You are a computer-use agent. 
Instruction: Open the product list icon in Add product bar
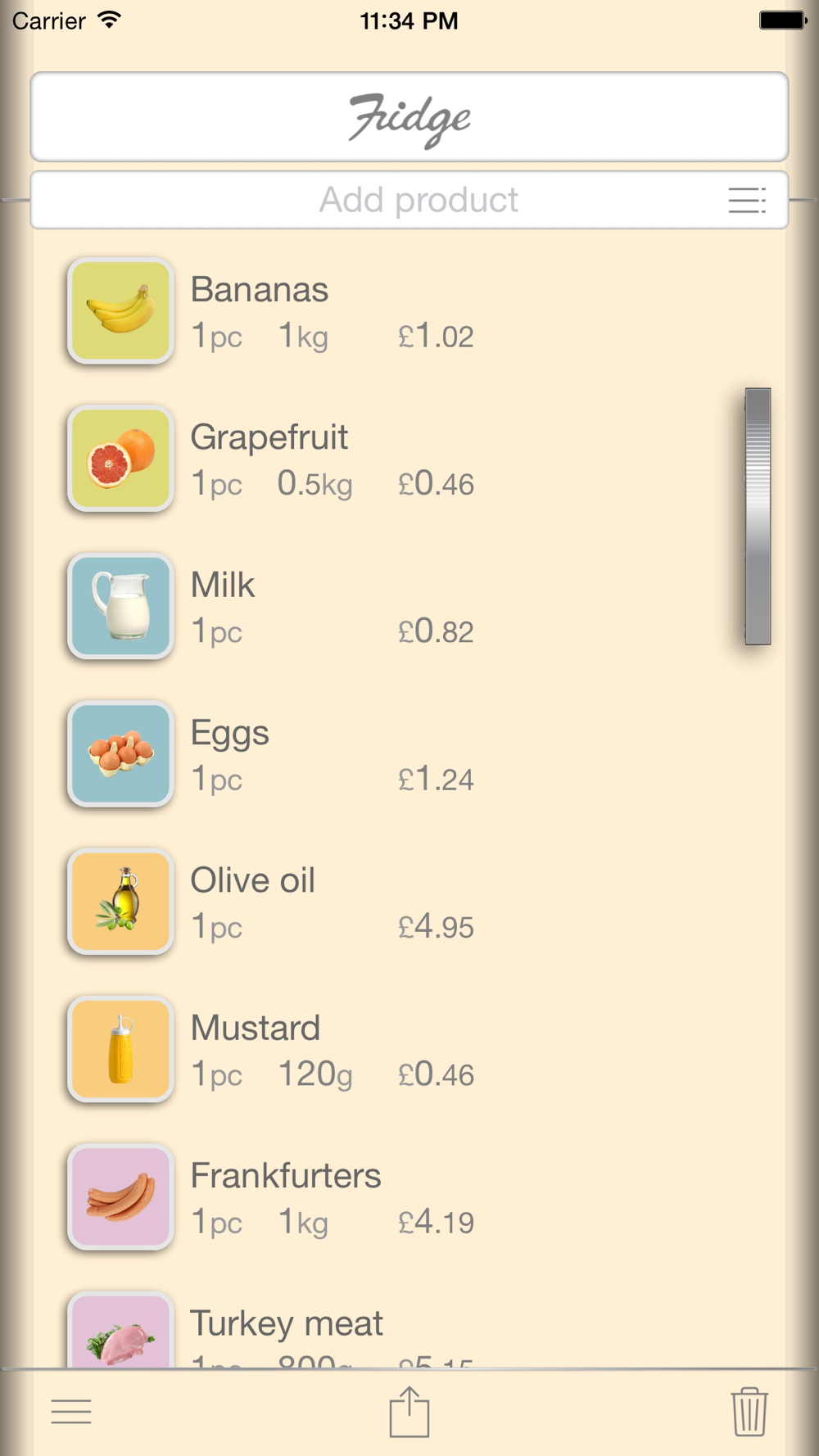[747, 200]
